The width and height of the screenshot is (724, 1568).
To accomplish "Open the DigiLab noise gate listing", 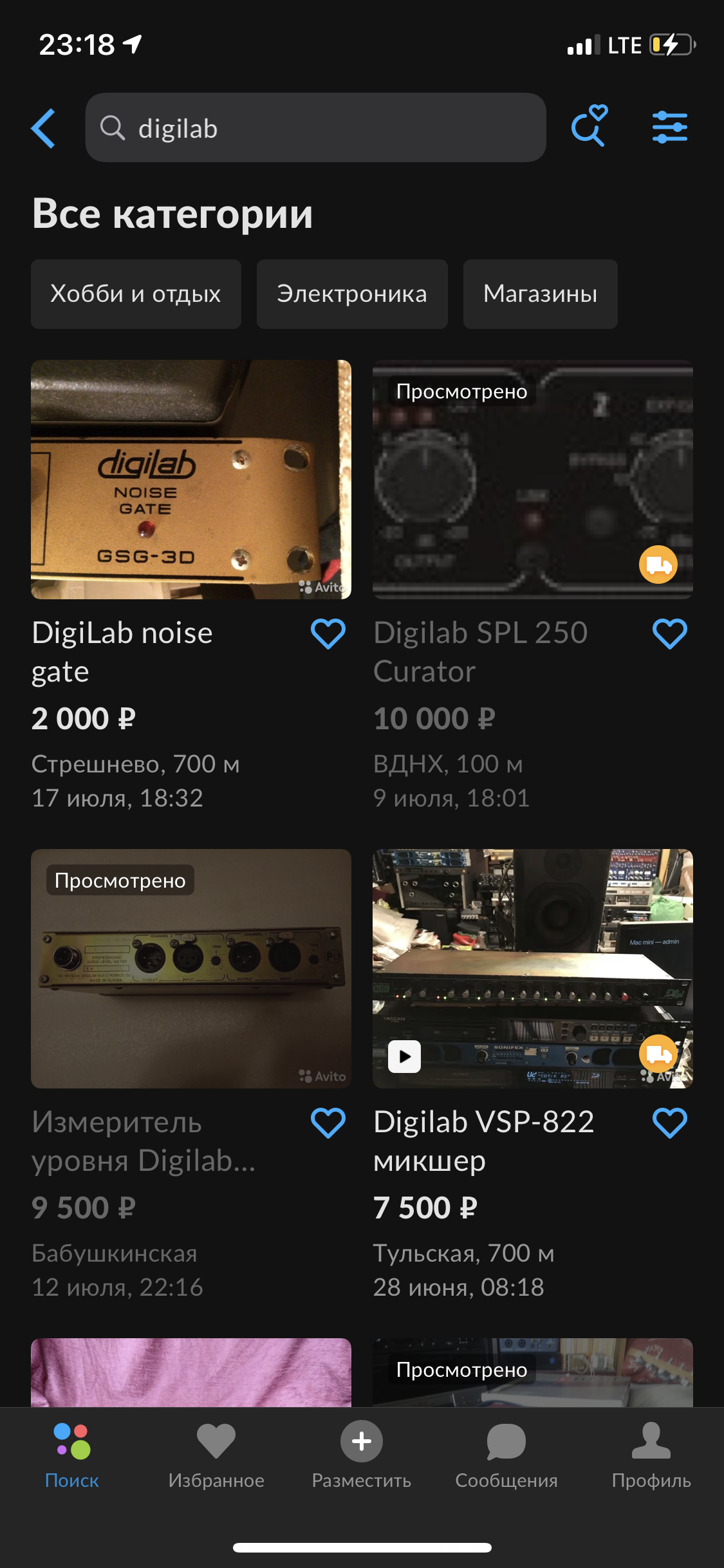I will coord(191,480).
